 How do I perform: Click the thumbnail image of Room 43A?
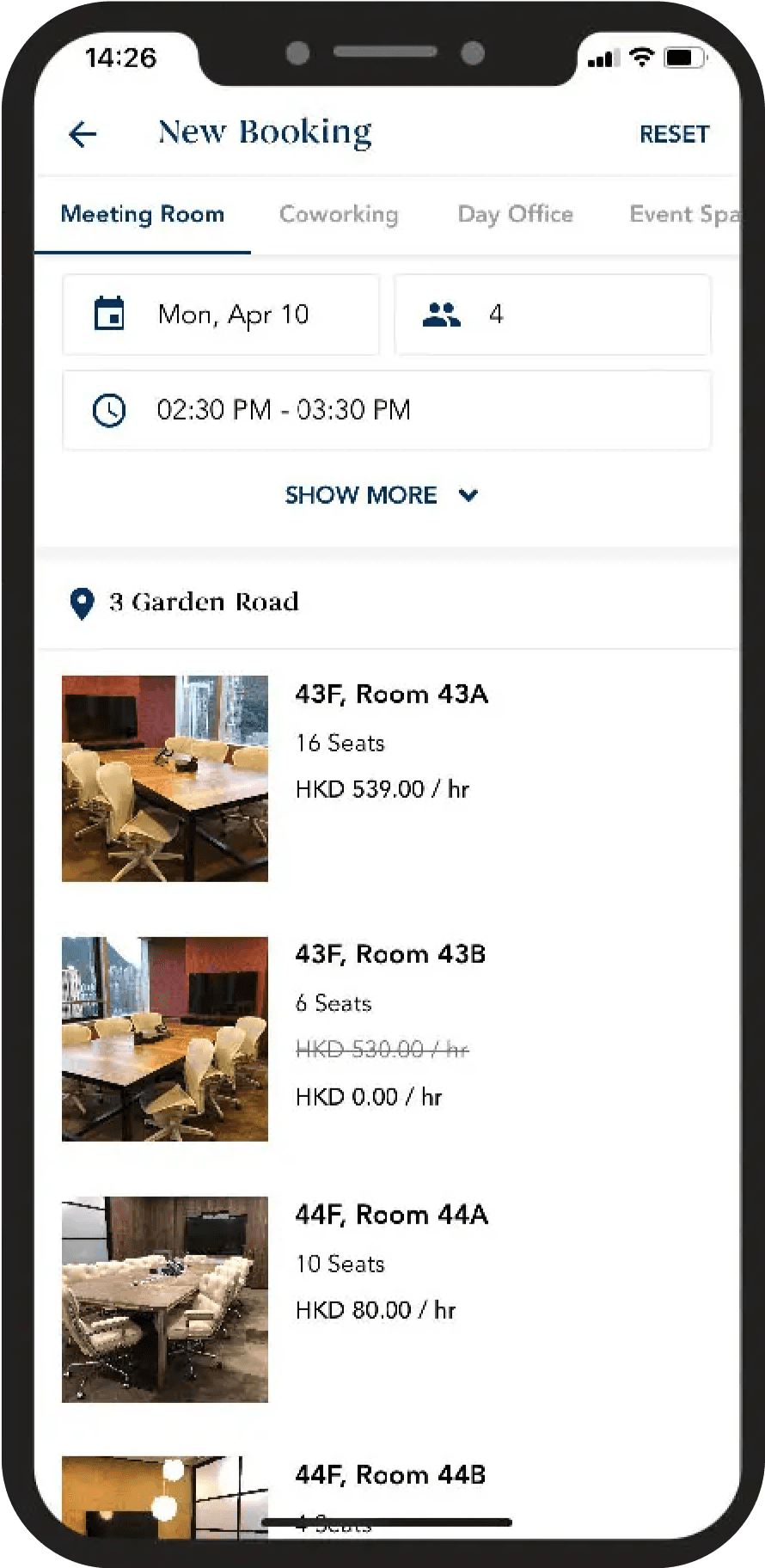coord(163,778)
